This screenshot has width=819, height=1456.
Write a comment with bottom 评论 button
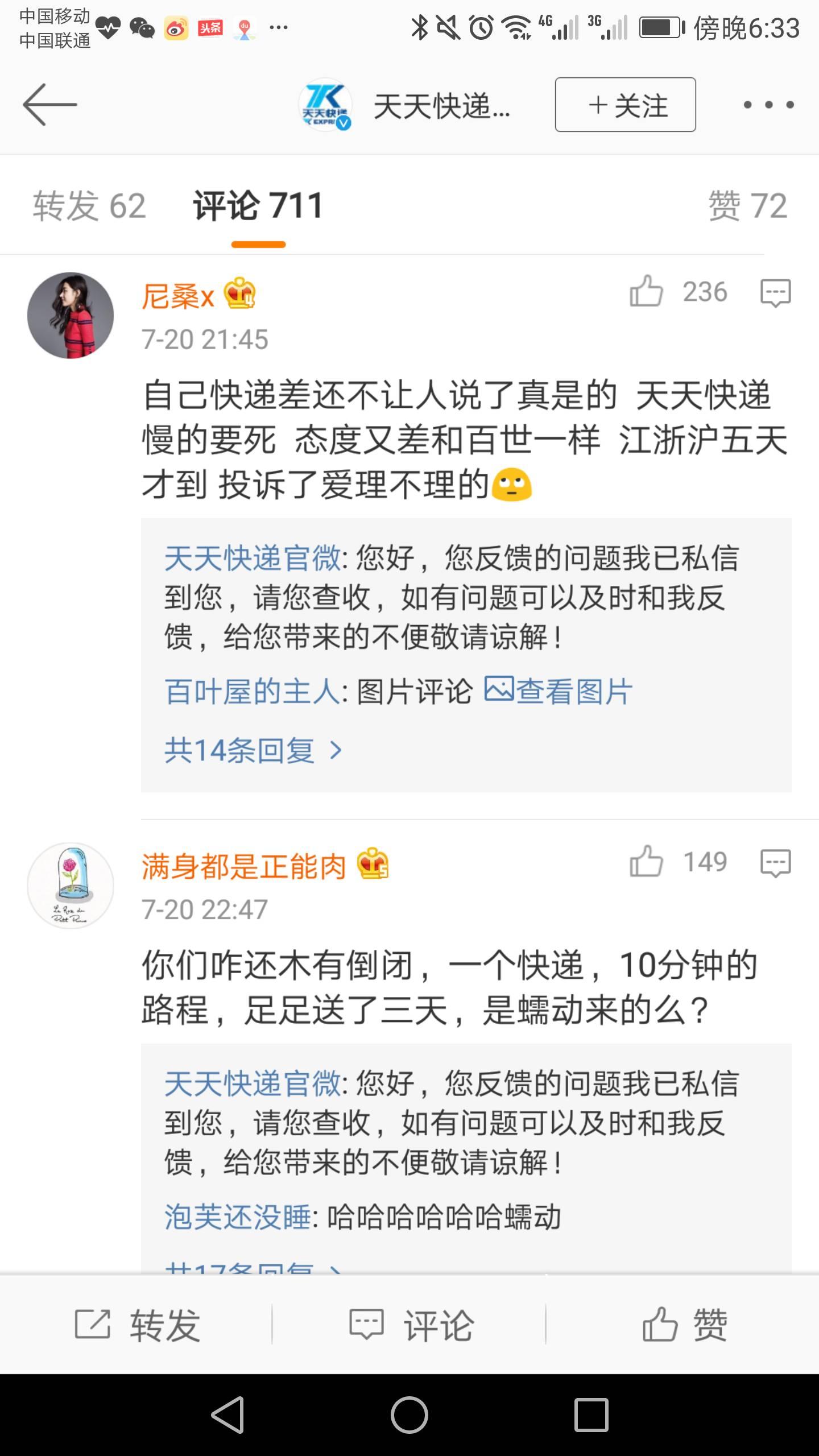411,1325
